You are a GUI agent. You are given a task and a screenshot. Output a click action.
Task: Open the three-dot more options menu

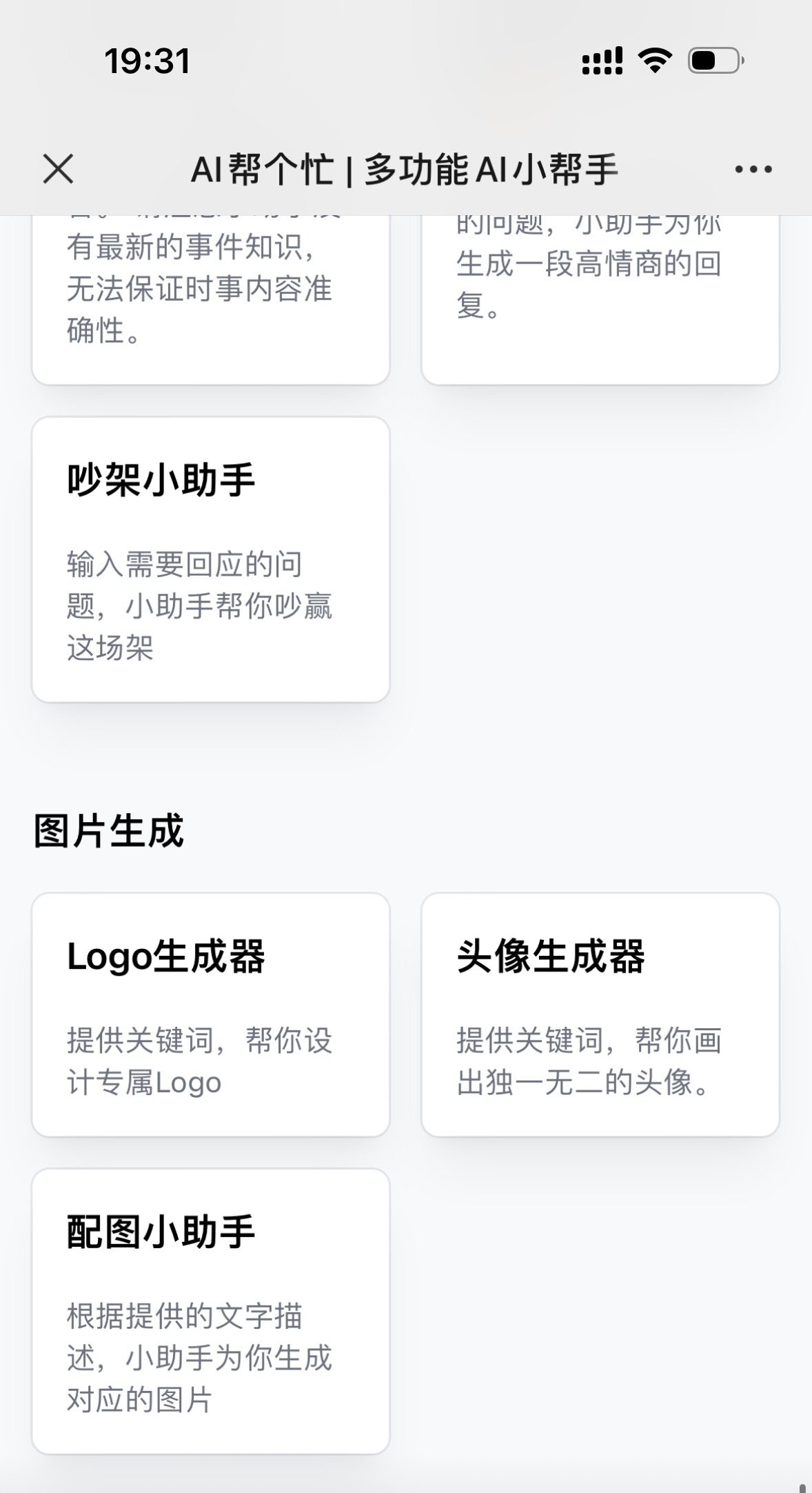point(753,169)
